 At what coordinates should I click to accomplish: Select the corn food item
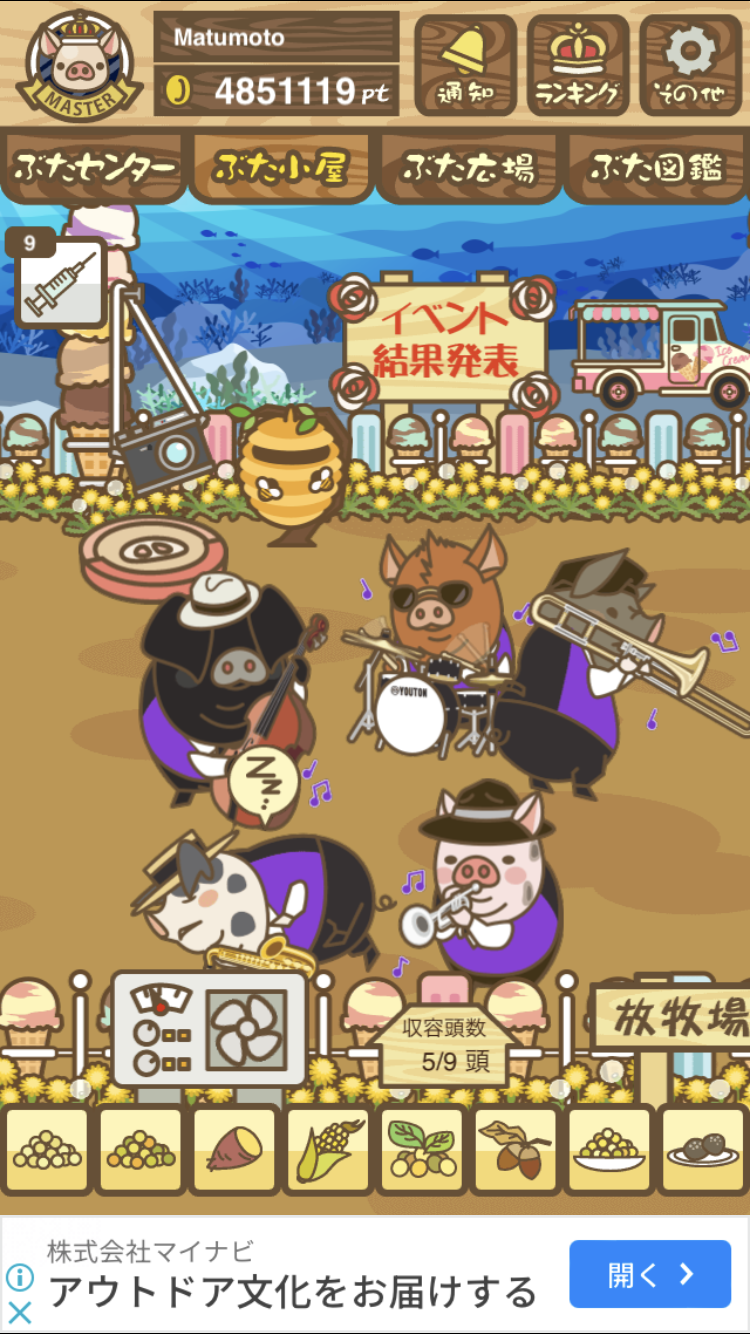coord(328,1149)
